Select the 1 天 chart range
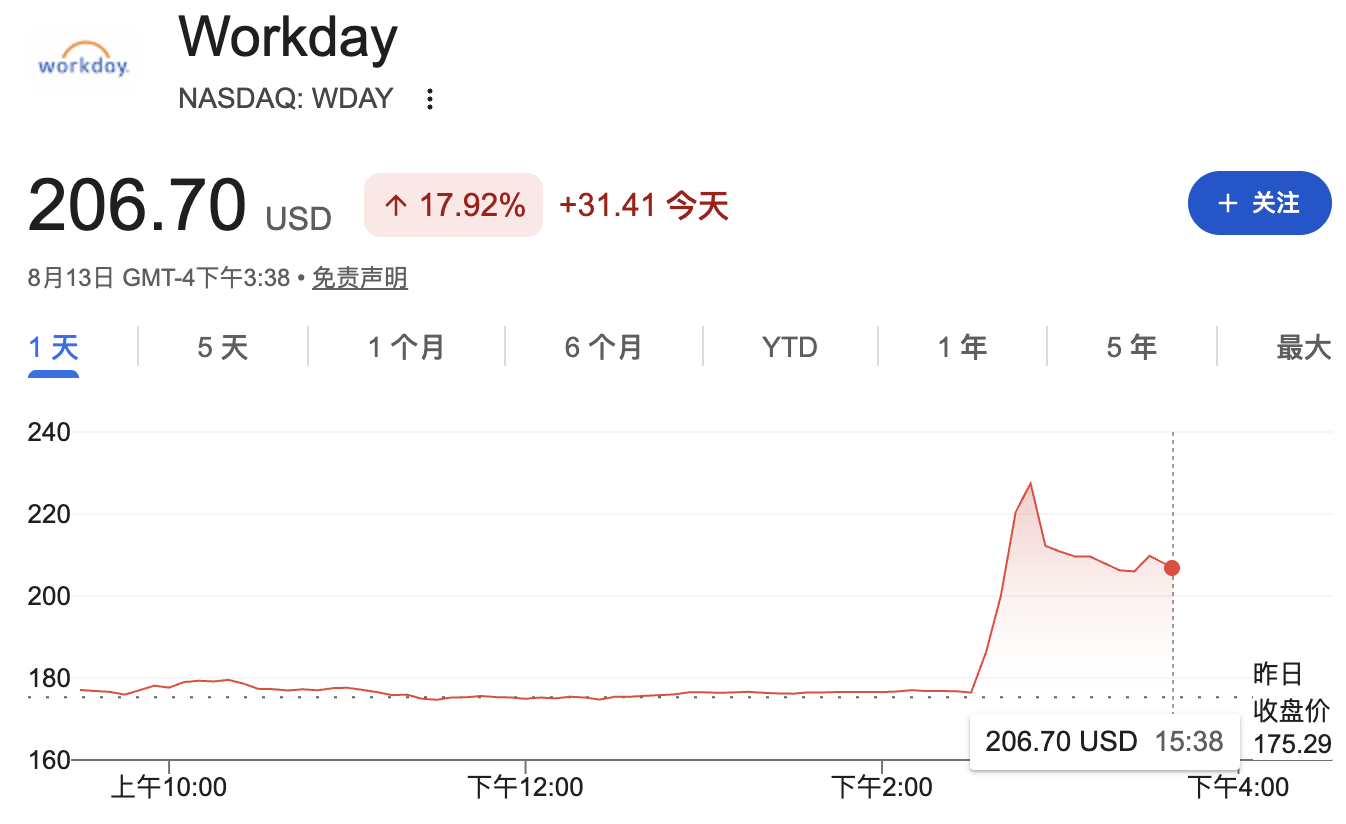Viewport: 1346px width, 824px height. (x=54, y=348)
